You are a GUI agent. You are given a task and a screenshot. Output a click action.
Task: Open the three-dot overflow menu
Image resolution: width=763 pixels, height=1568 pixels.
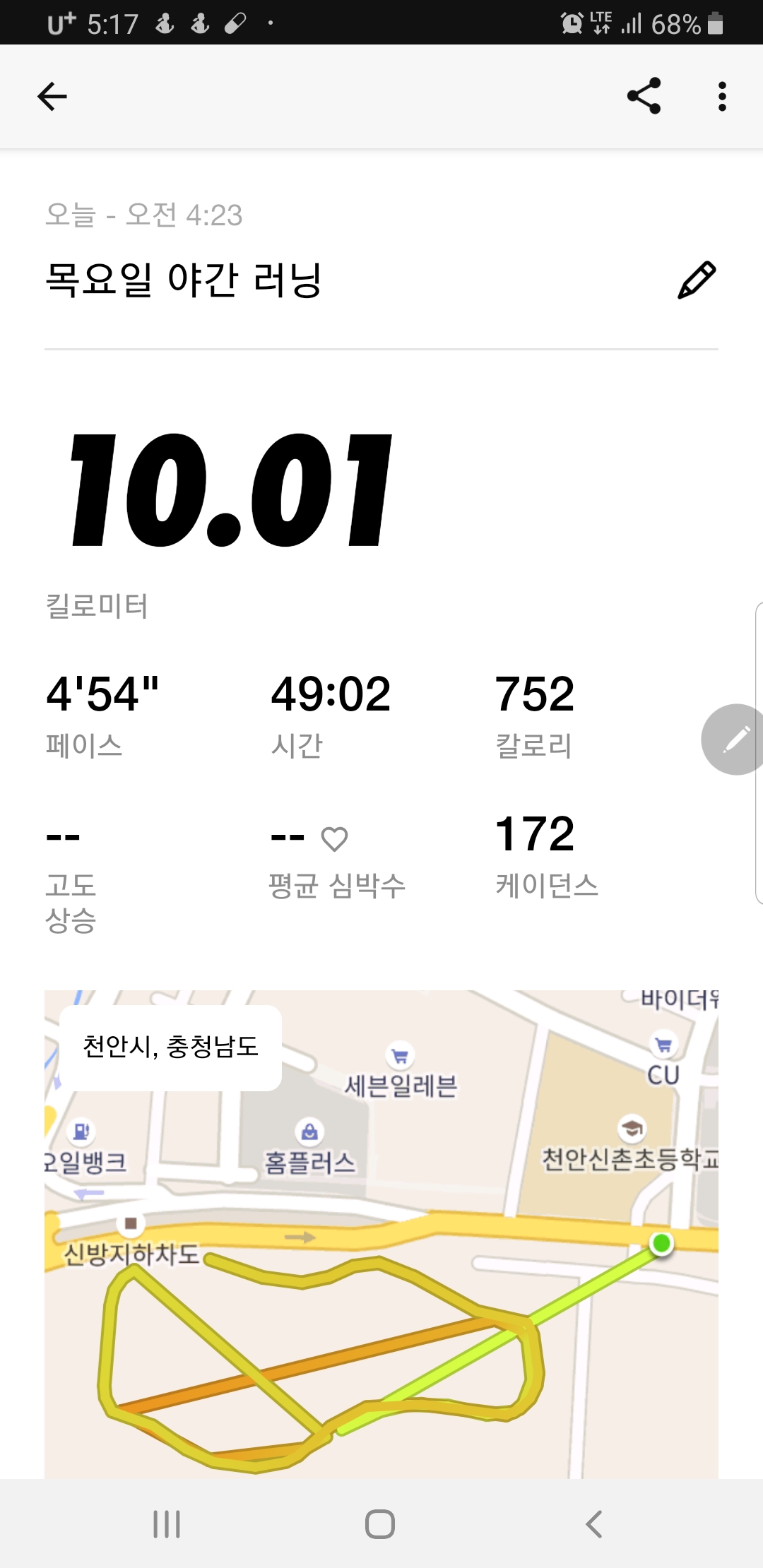722,96
